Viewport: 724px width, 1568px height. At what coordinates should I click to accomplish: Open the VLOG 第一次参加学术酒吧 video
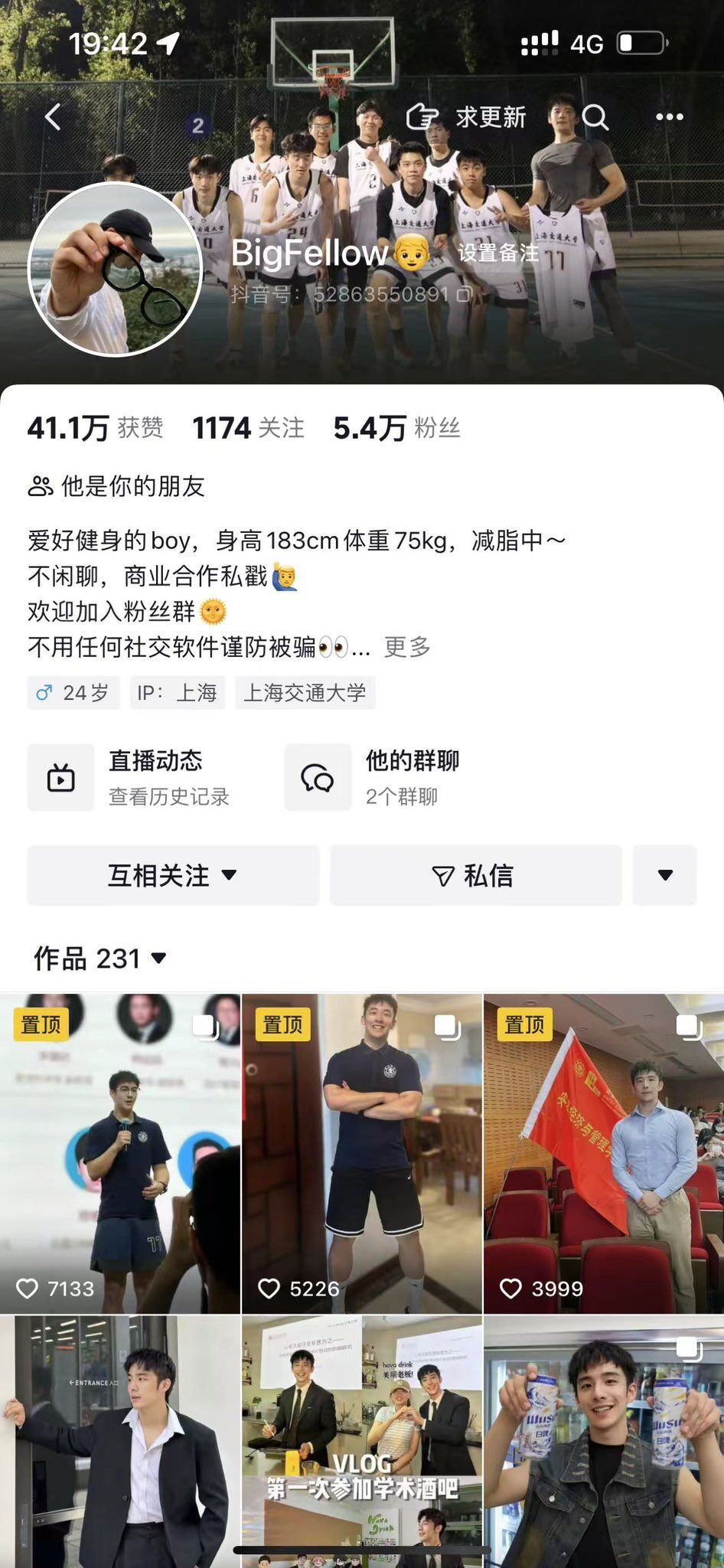pos(362,1439)
